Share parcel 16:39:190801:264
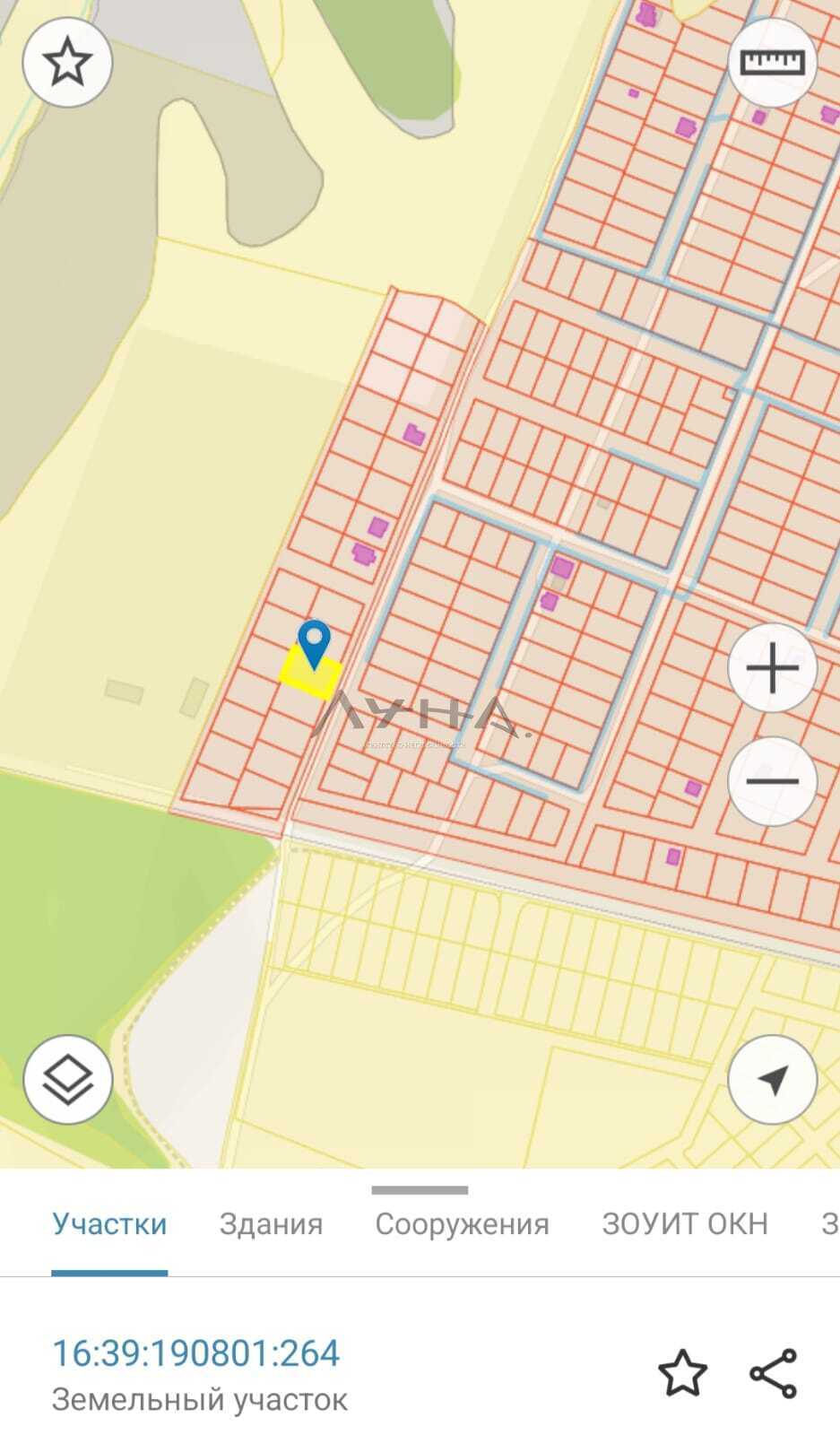Screen dimensions: 840x1435 [x=773, y=1373]
